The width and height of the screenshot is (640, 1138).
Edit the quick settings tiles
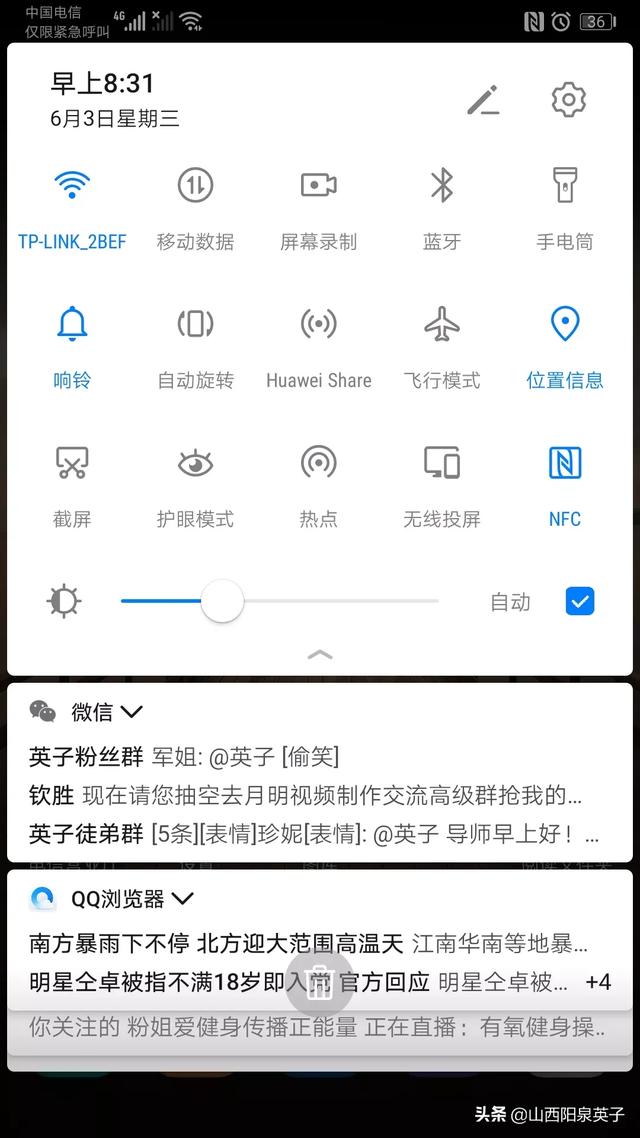tap(483, 100)
